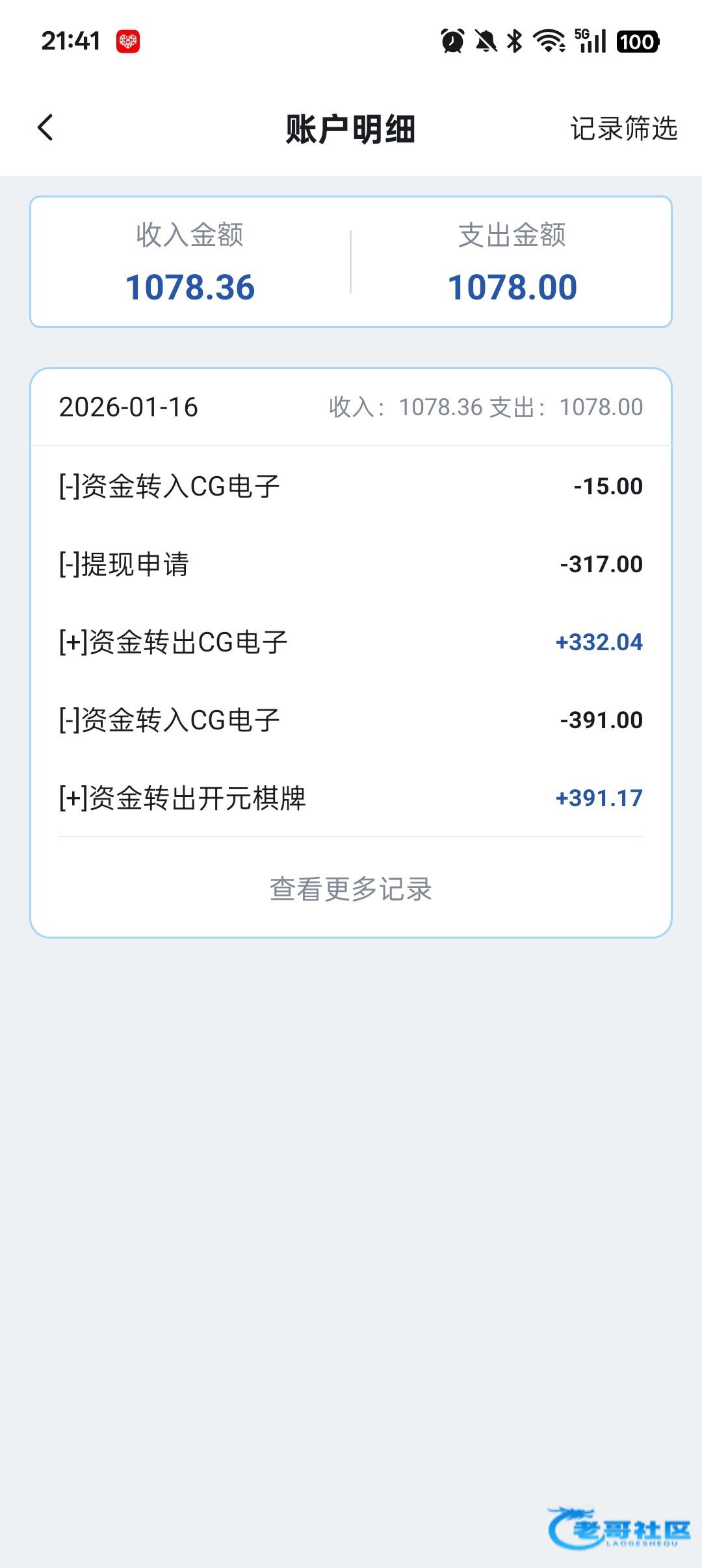The width and height of the screenshot is (702, 1568).
Task: Open 记录筛选 record filter
Action: coord(623,129)
